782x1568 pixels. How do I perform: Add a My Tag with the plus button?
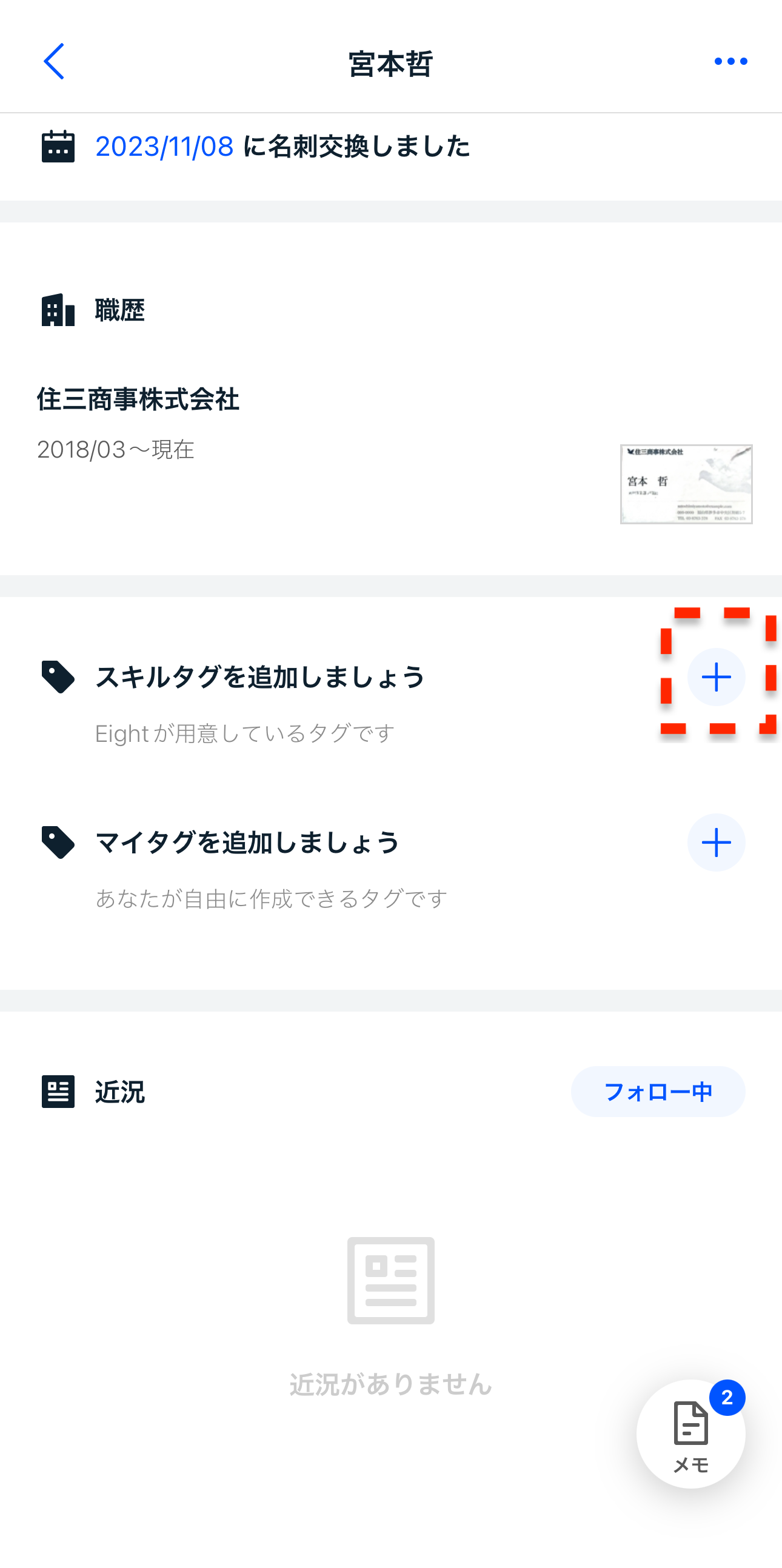pos(716,842)
